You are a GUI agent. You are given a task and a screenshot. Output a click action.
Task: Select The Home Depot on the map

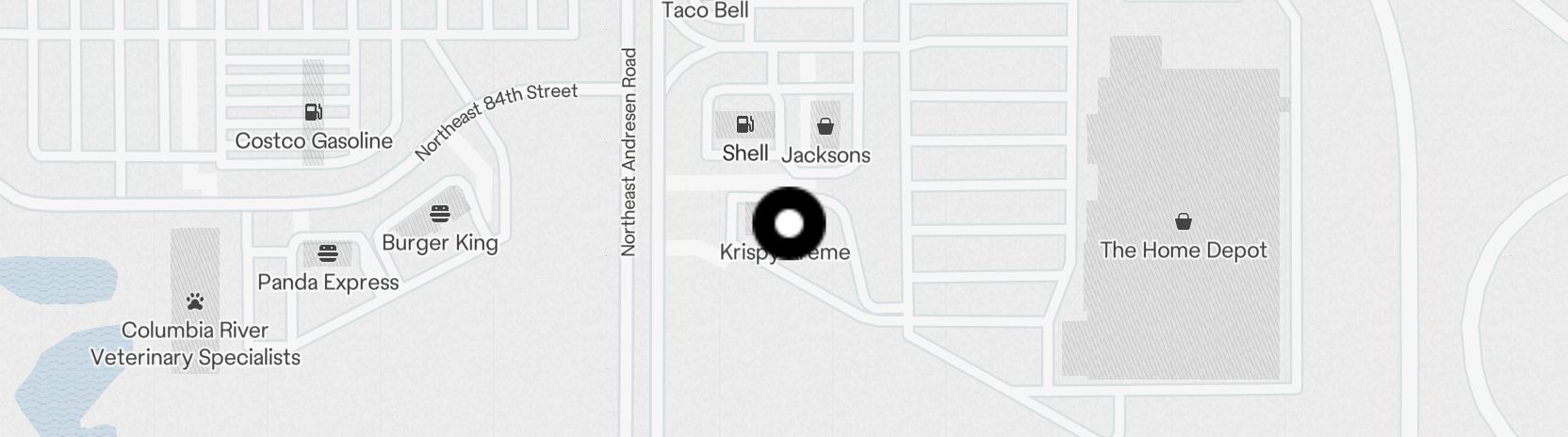click(1183, 222)
